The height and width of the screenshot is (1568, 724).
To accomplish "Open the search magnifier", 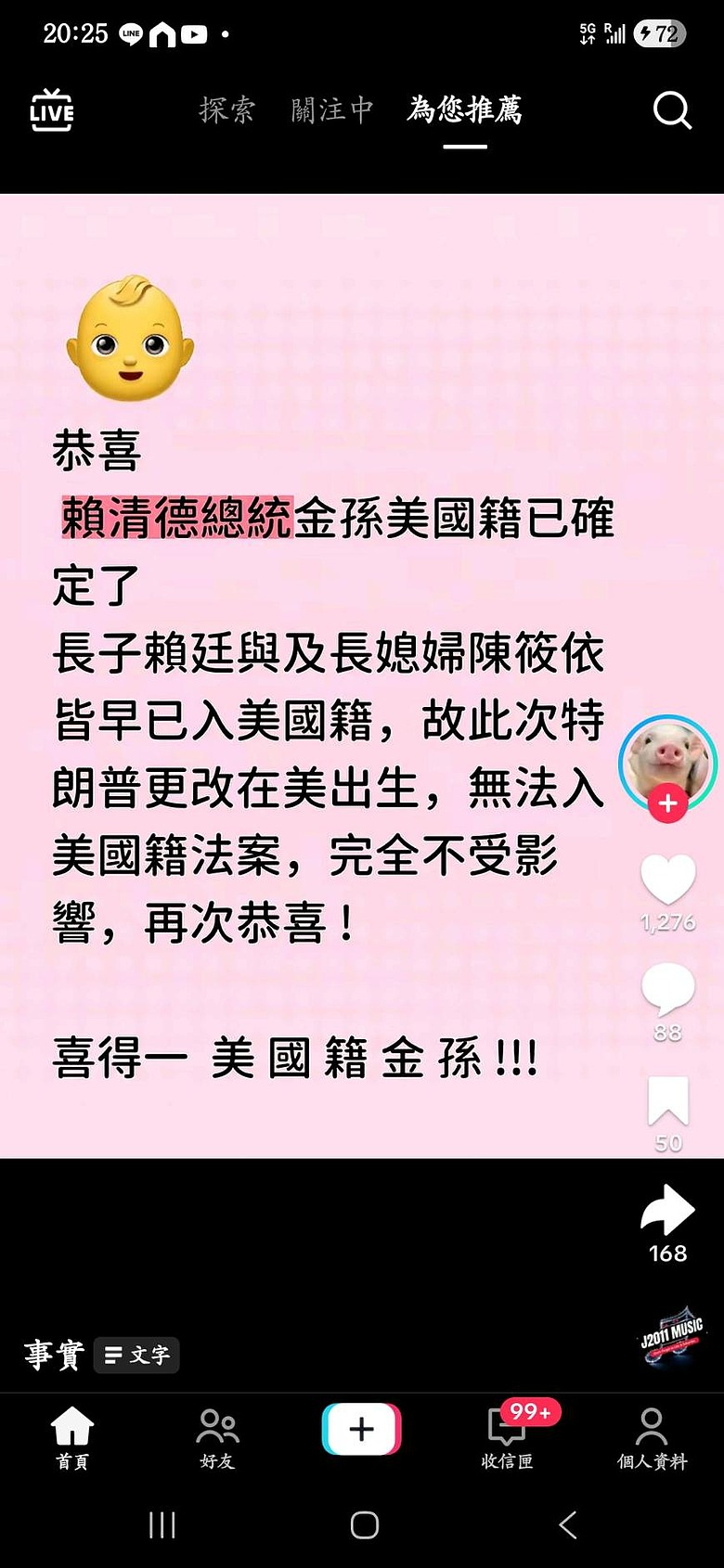I will 672,110.
